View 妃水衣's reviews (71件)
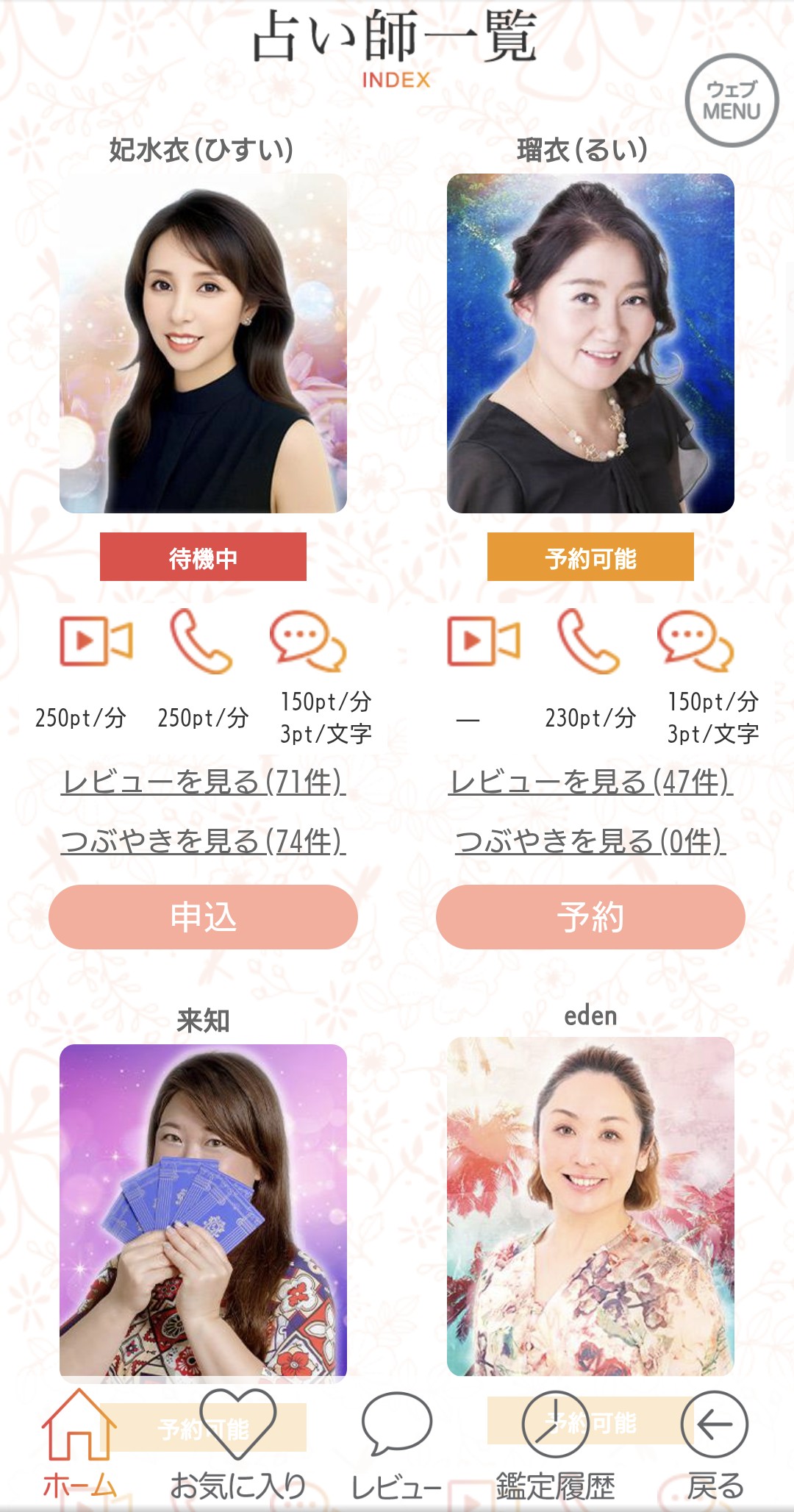 pos(203,782)
